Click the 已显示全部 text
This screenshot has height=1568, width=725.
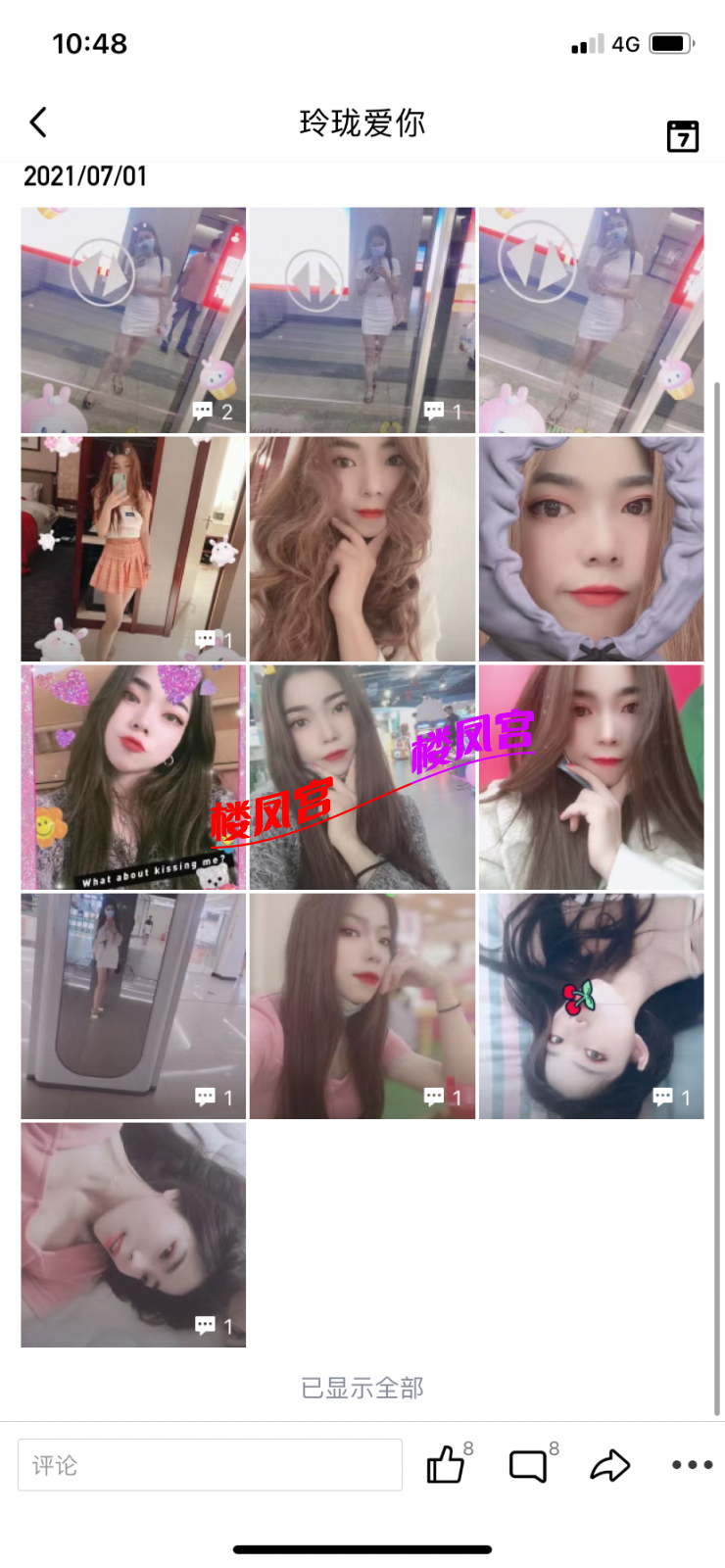(362, 1388)
